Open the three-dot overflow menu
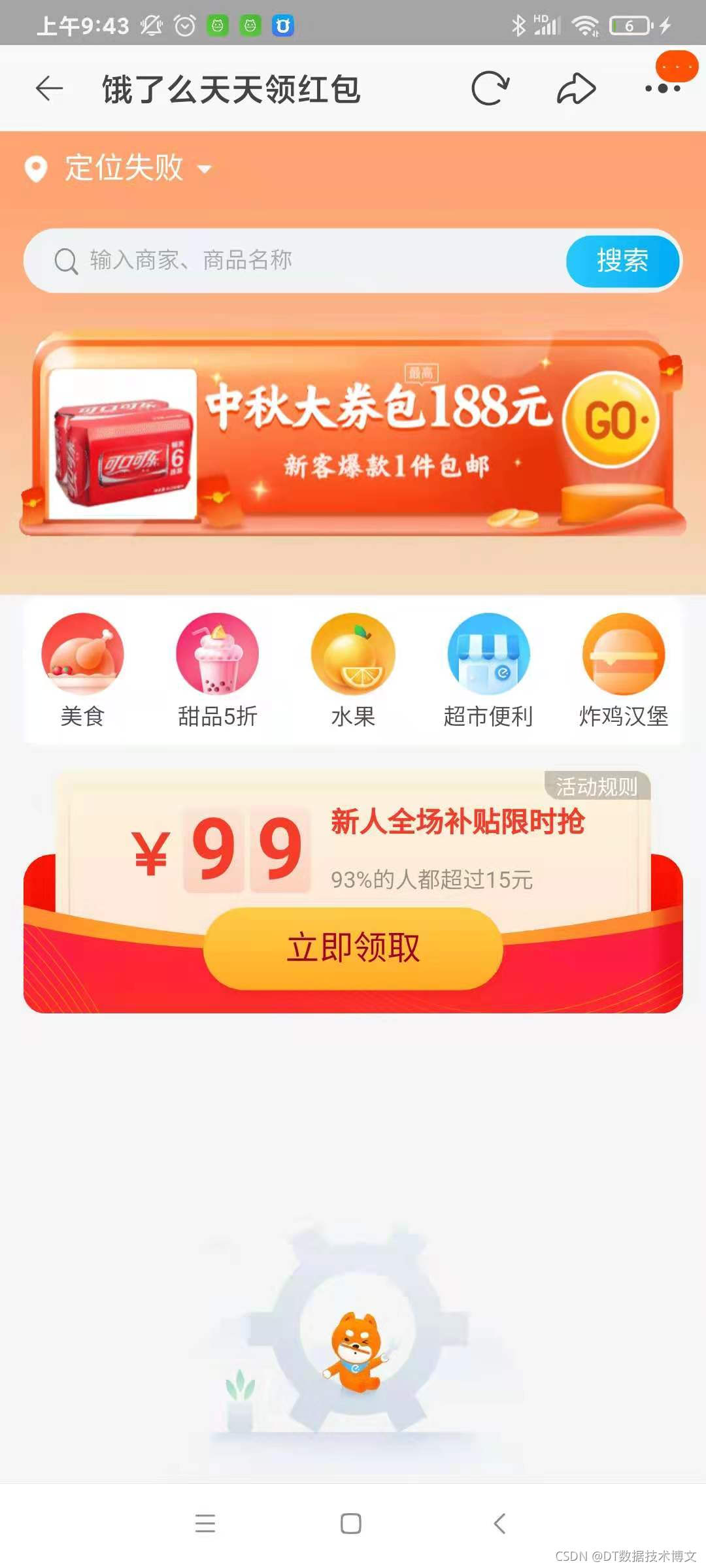The height and width of the screenshot is (1568, 706). pyautogui.click(x=662, y=88)
